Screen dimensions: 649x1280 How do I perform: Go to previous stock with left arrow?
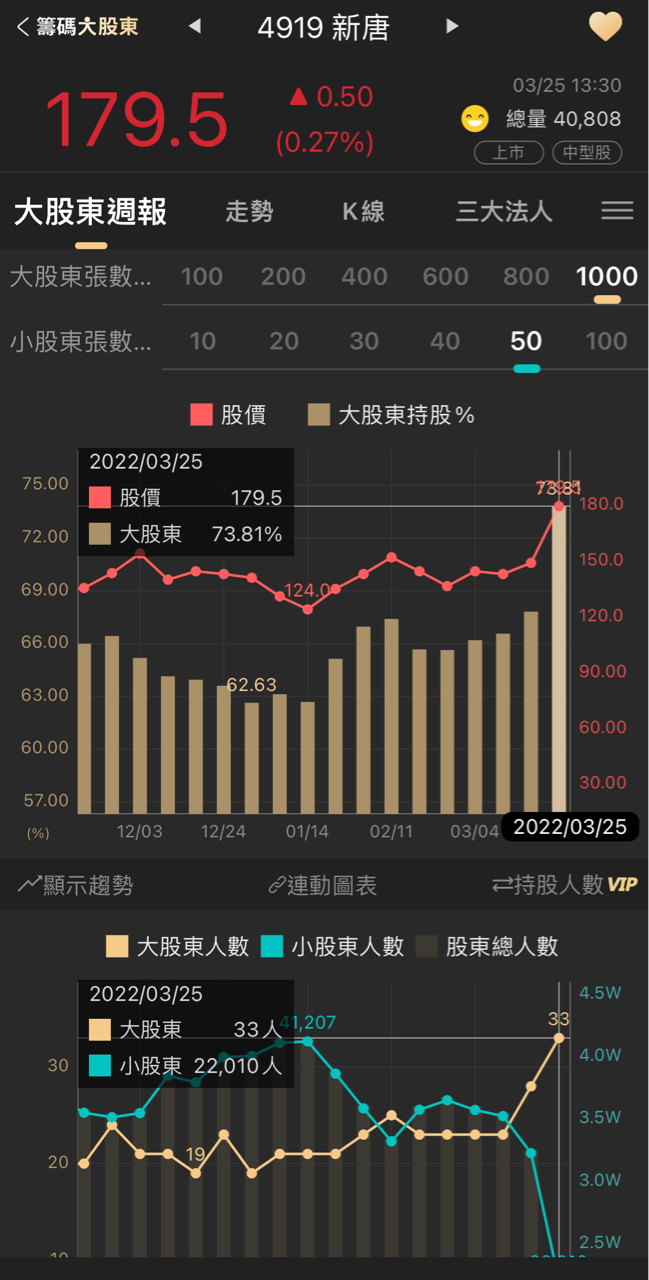(x=195, y=26)
